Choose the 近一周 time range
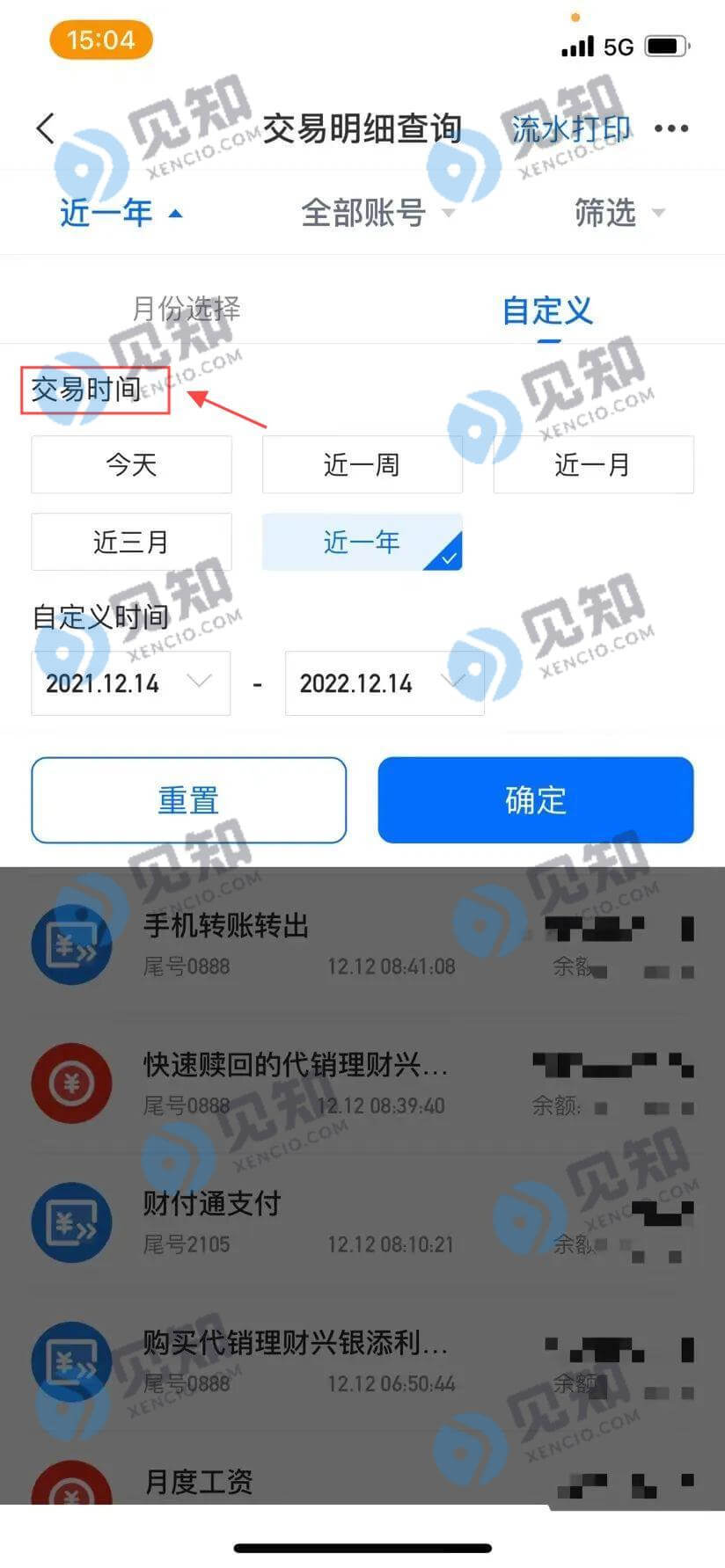 (362, 464)
